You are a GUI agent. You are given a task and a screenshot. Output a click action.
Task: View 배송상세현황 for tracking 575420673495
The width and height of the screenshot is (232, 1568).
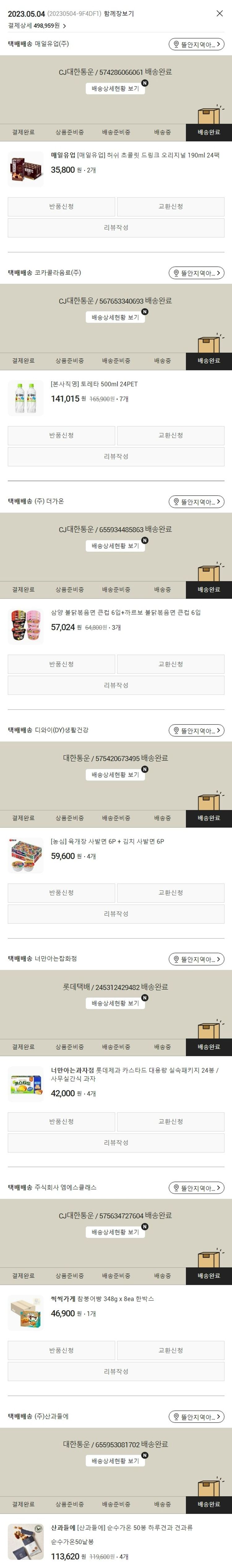pos(115,775)
